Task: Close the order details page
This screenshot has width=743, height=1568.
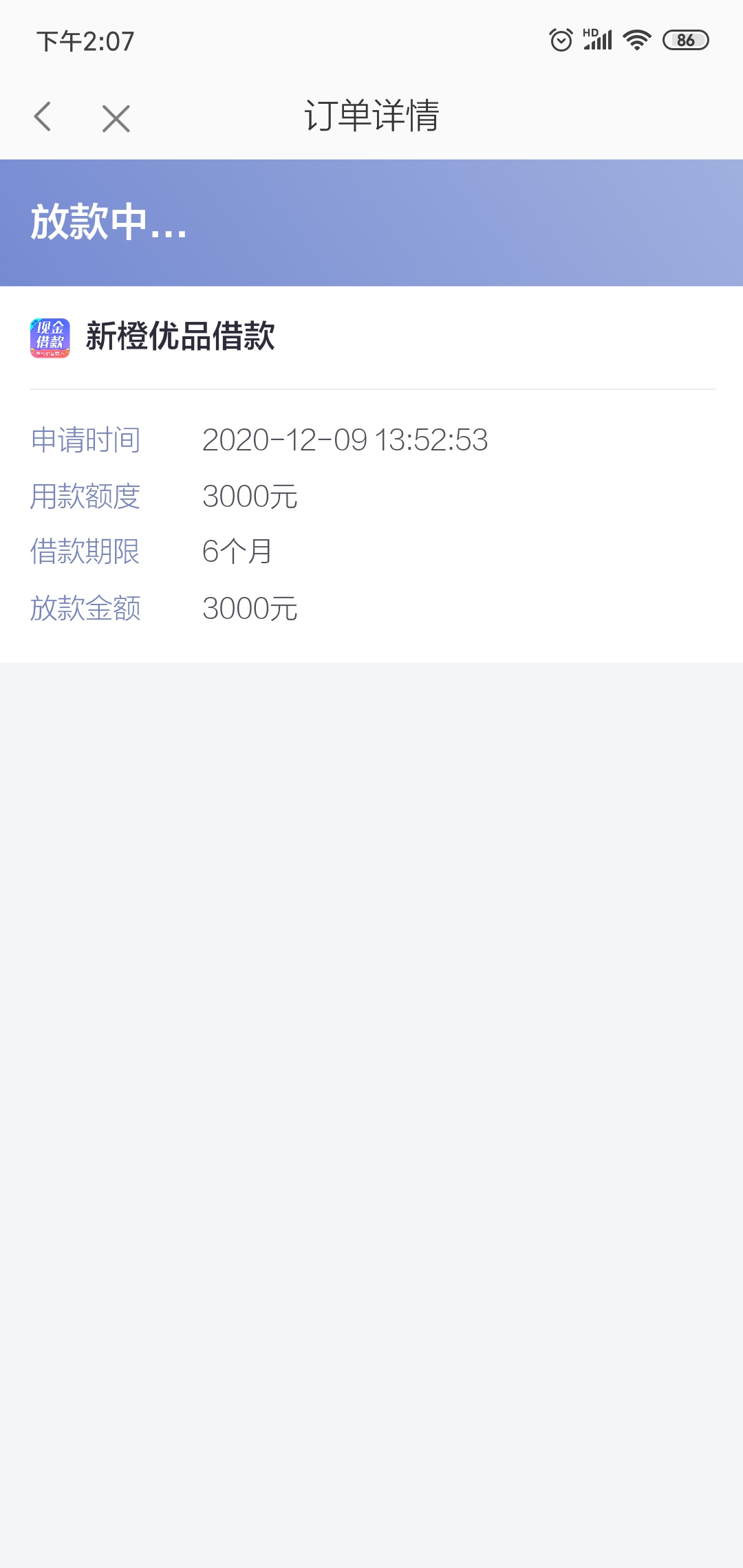Action: coord(116,118)
